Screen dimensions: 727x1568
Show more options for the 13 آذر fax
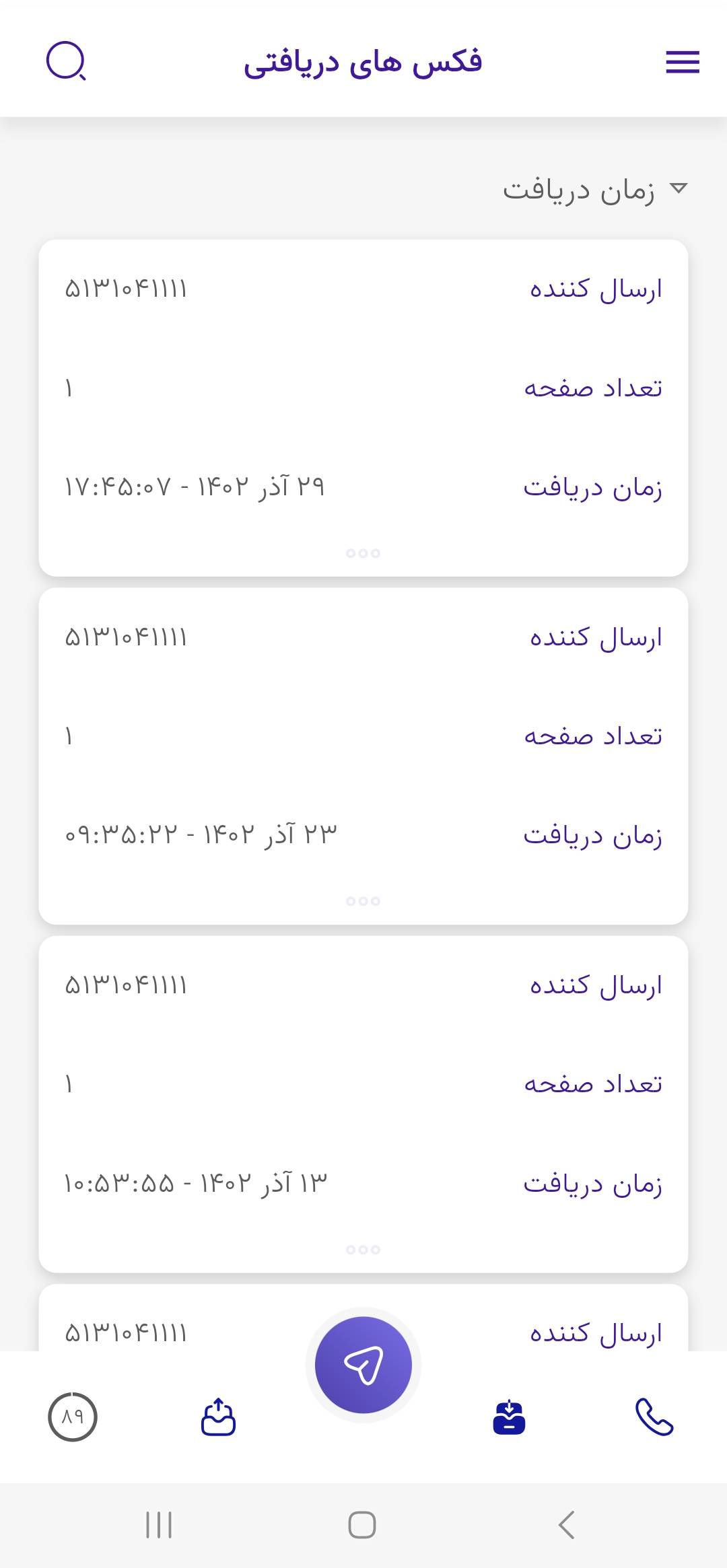(x=363, y=1250)
